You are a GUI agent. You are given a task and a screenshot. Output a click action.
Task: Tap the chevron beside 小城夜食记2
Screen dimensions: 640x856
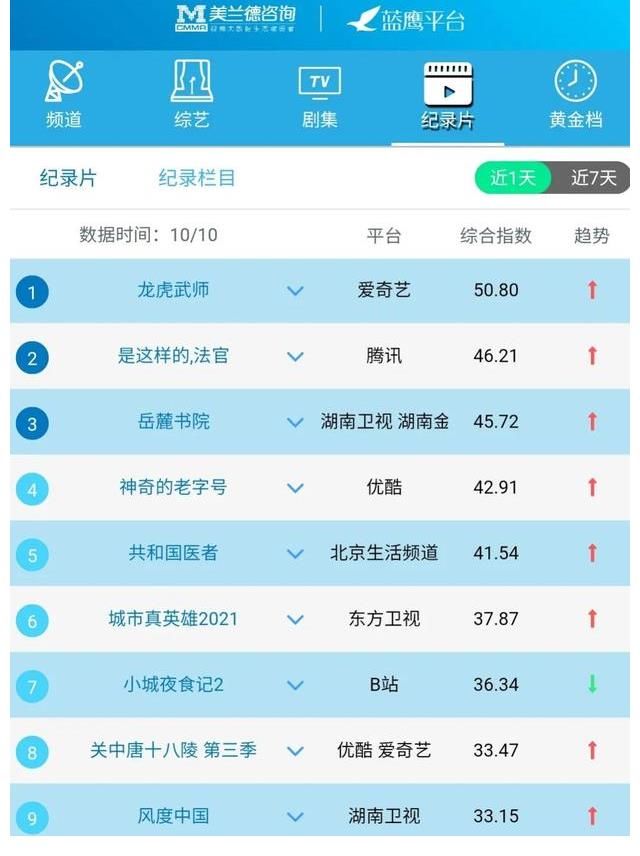tap(295, 685)
